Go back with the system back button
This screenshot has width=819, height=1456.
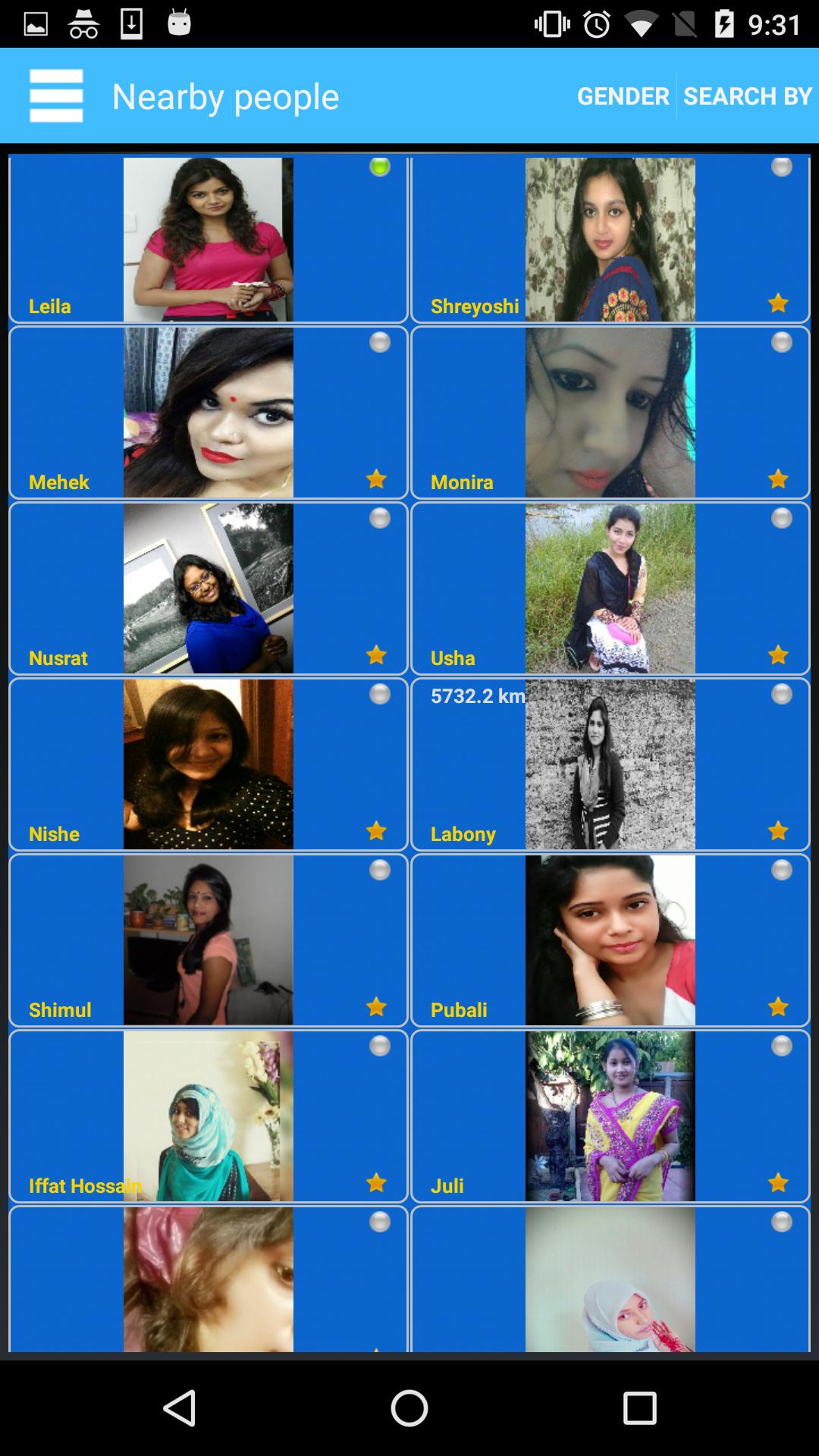click(180, 1408)
